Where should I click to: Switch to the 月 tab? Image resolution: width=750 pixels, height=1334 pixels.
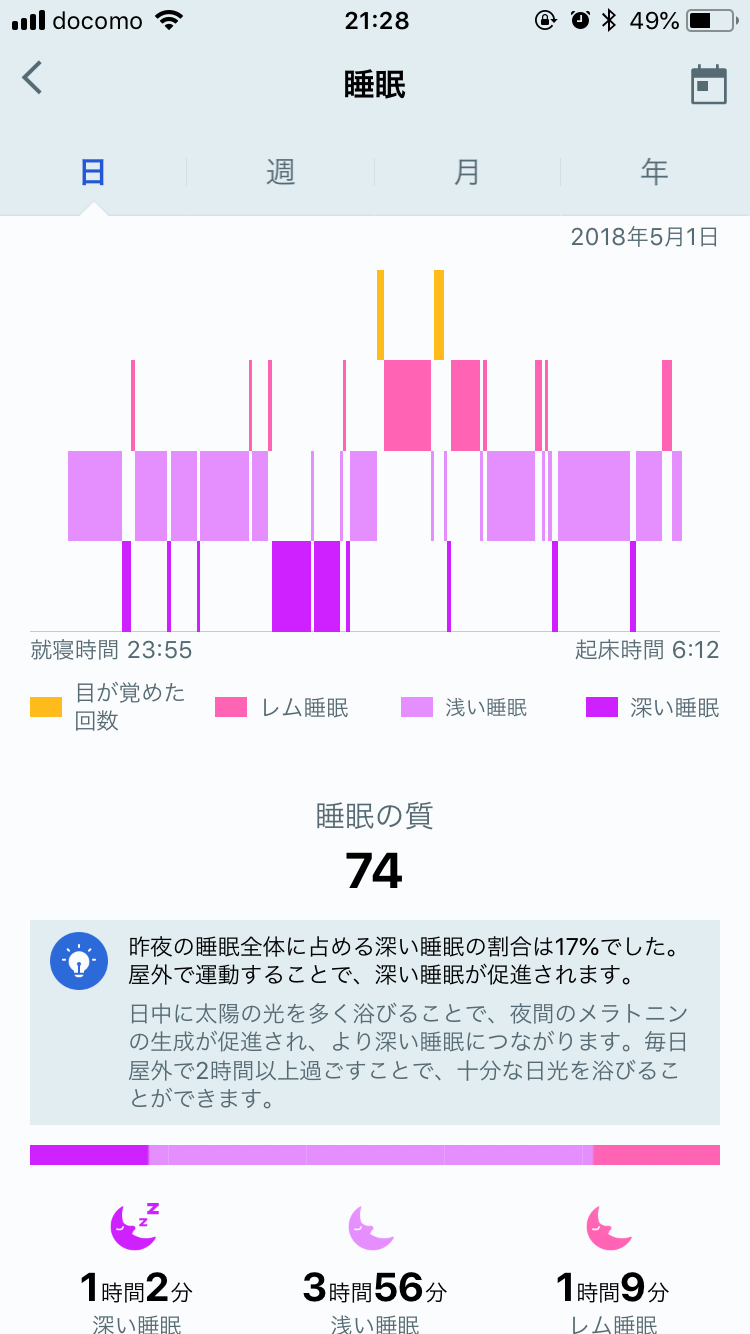[x=467, y=172]
